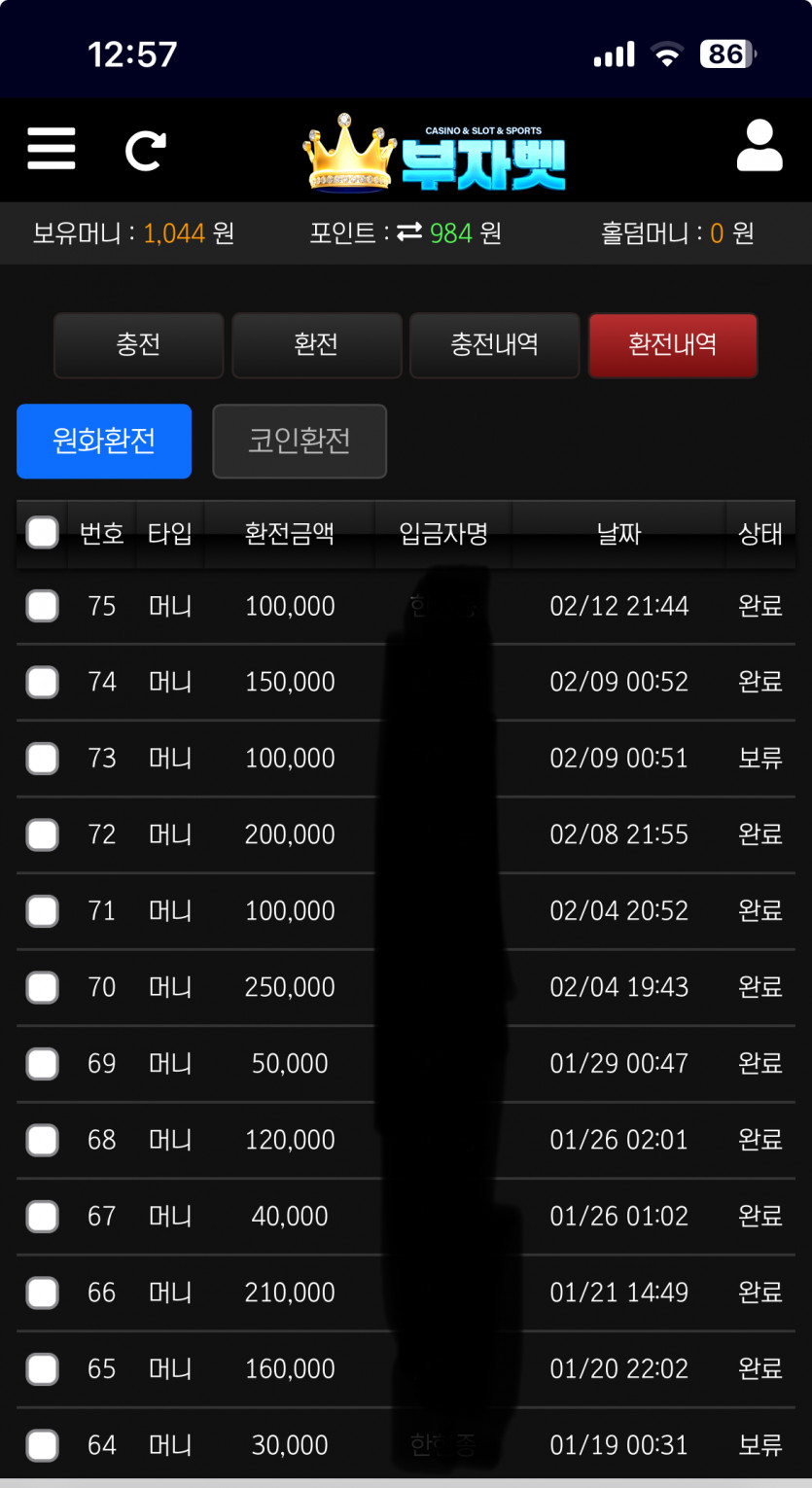812x1488 pixels.
Task: Choose the 원화환전 button
Action: pos(104,442)
